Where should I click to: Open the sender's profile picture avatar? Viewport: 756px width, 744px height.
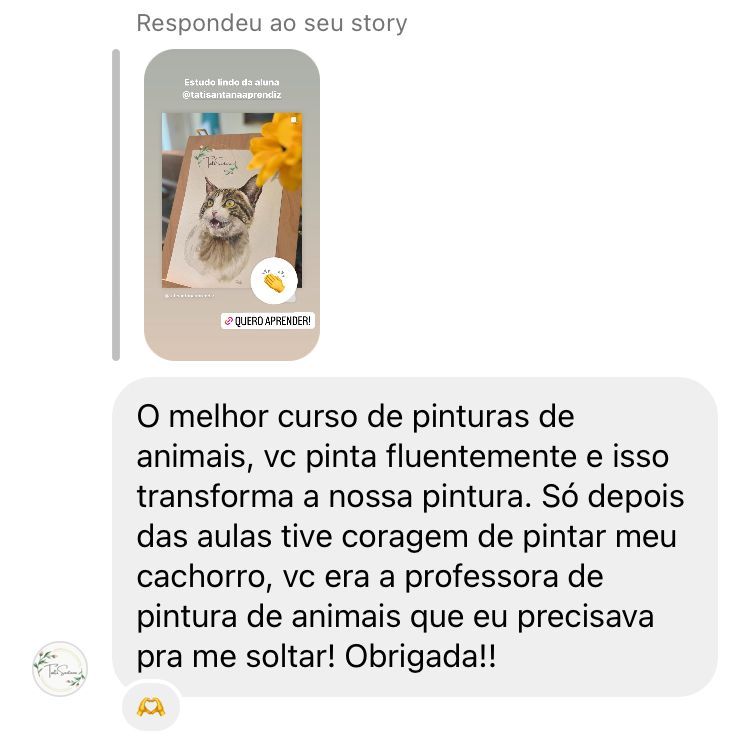[60, 669]
